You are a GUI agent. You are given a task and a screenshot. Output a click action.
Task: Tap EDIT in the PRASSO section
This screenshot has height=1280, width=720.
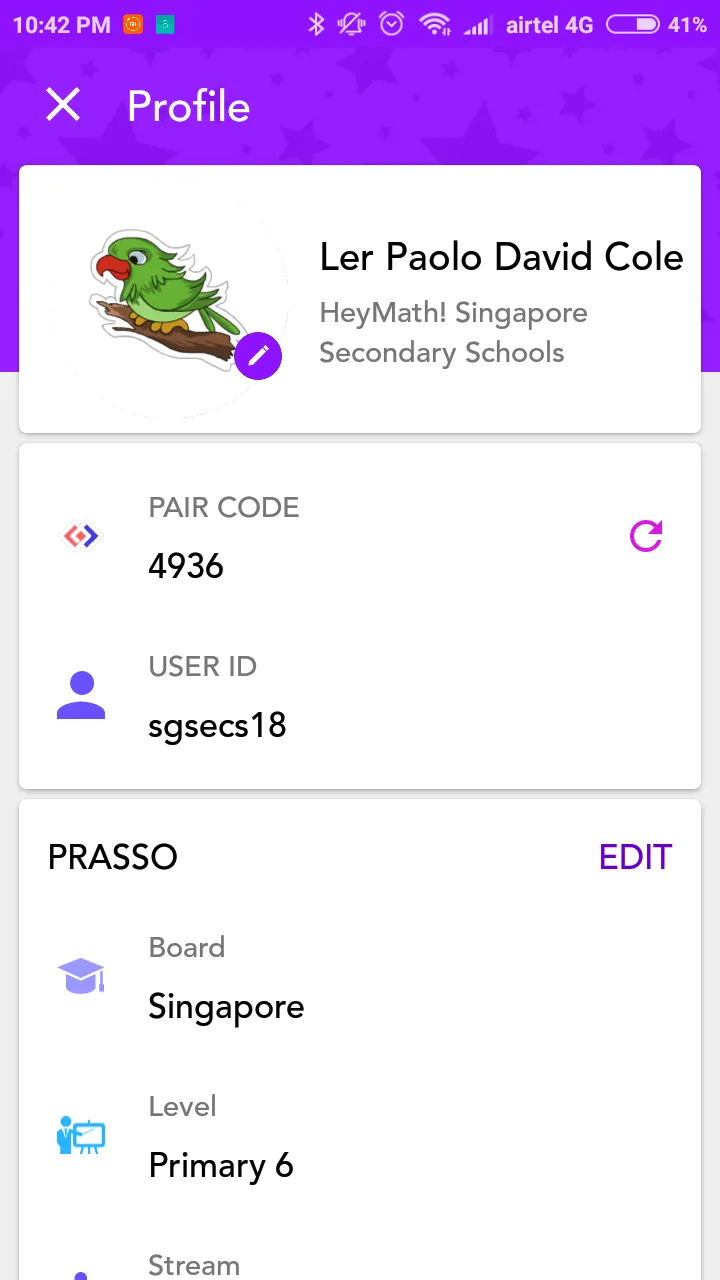(635, 857)
